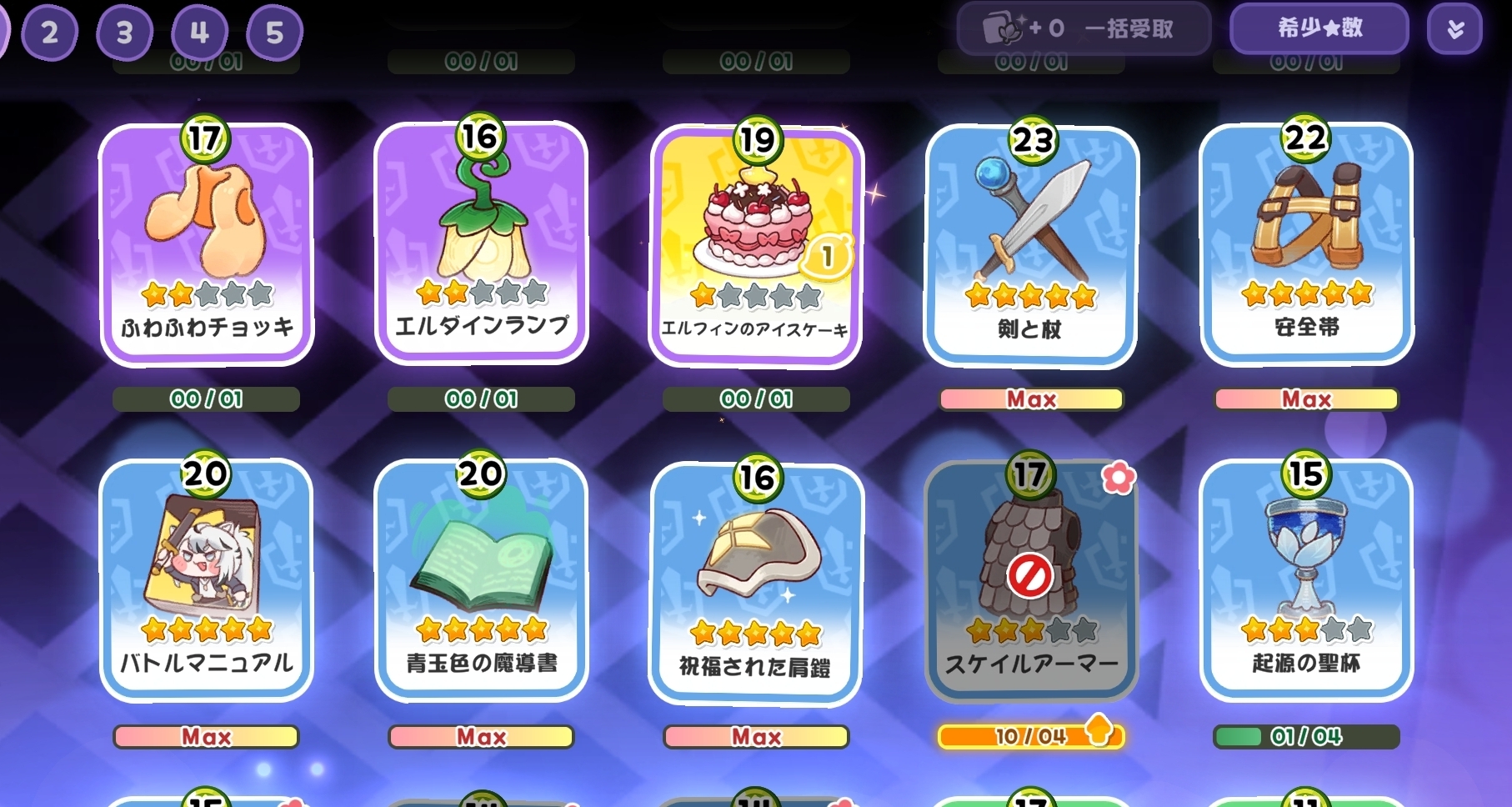Open the 希少★数 sort option

pyautogui.click(x=1319, y=29)
